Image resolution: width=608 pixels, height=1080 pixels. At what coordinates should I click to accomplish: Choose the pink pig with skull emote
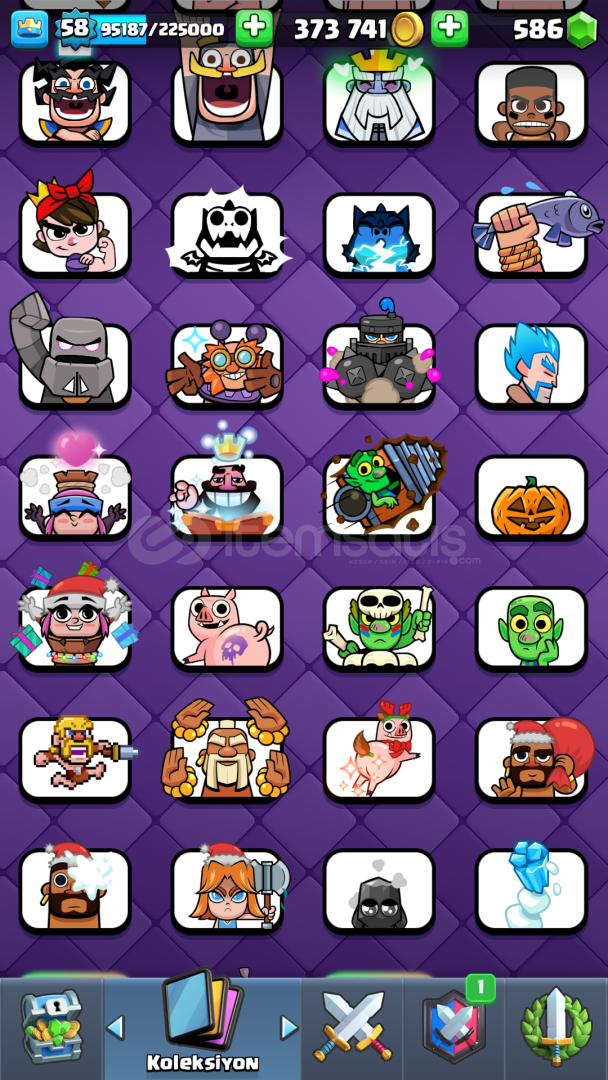coord(227,628)
